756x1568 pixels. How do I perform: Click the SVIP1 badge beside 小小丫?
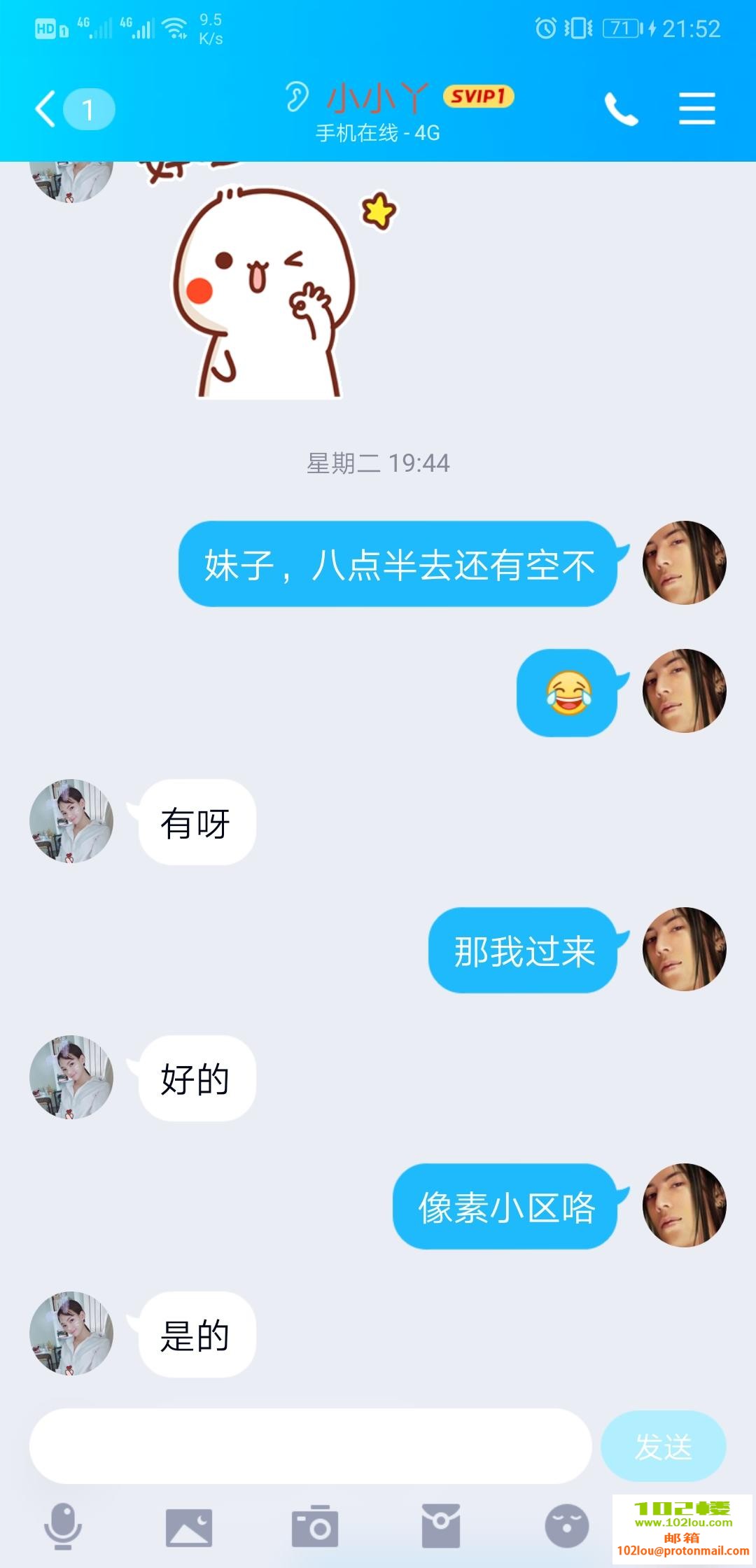[x=479, y=98]
